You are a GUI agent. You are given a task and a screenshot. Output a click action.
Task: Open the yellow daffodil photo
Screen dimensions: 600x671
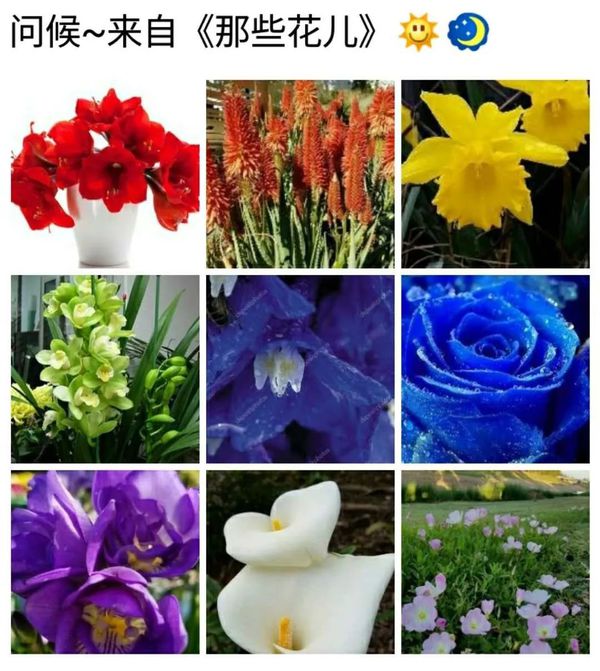point(495,173)
